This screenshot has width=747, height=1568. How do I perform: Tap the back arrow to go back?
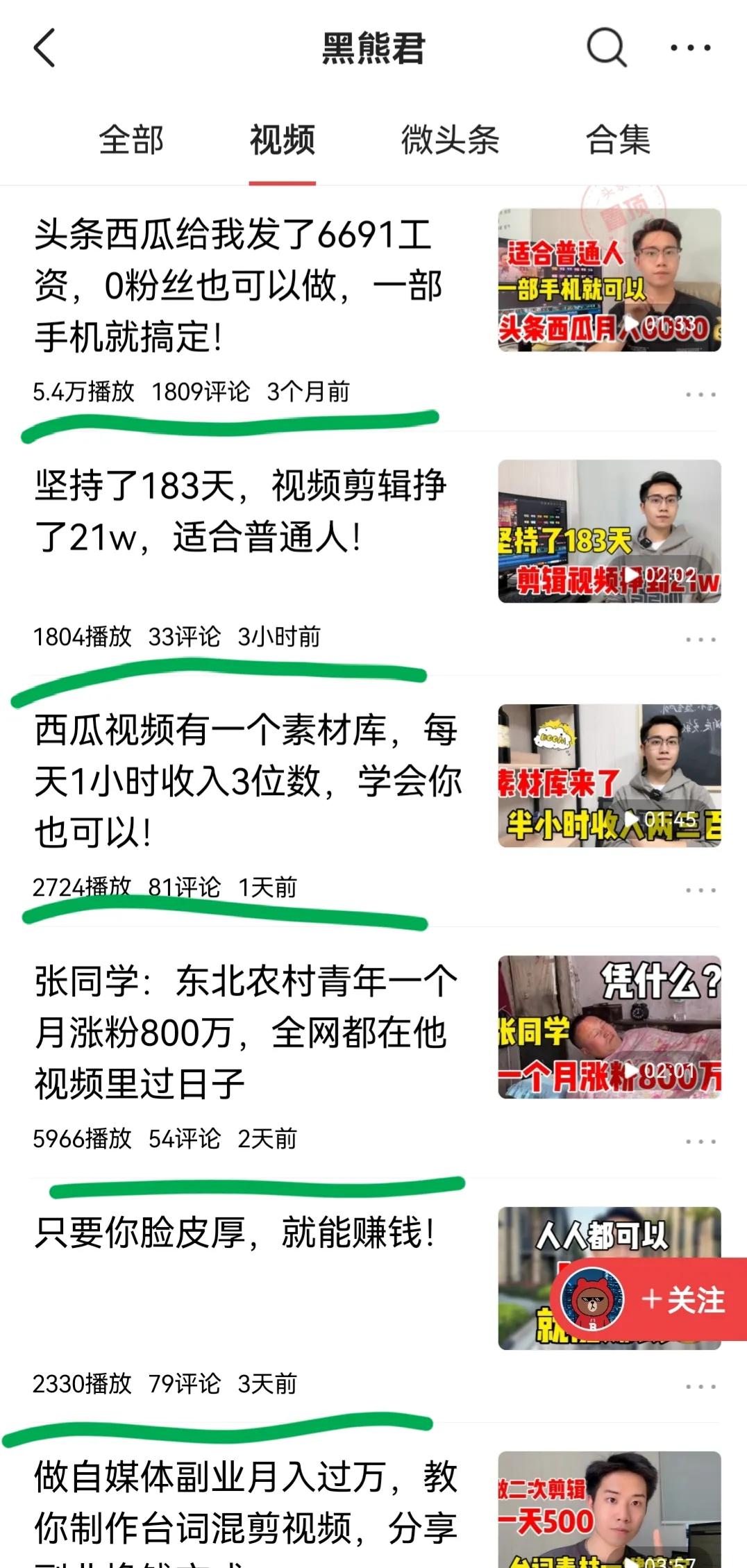[43, 47]
